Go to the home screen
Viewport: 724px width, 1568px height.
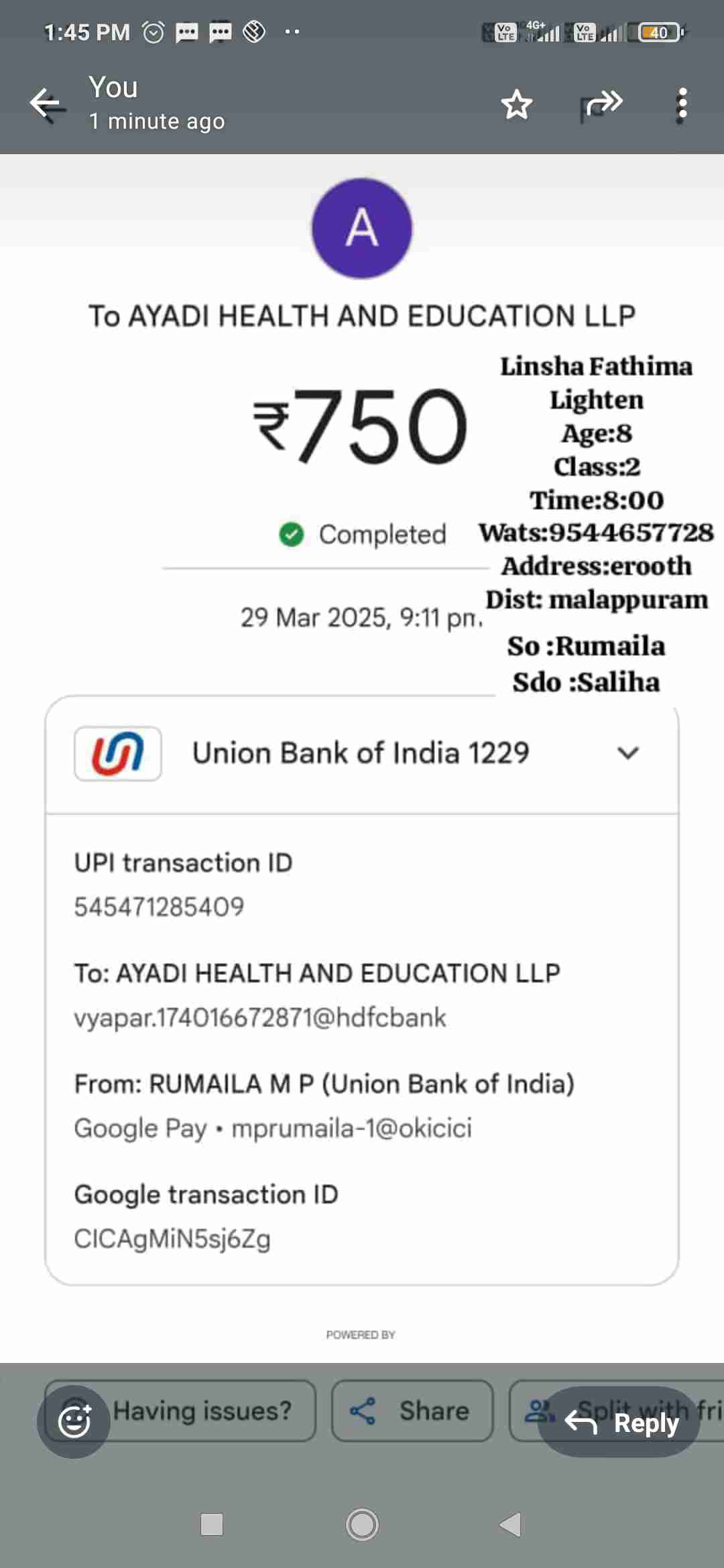(362, 1524)
